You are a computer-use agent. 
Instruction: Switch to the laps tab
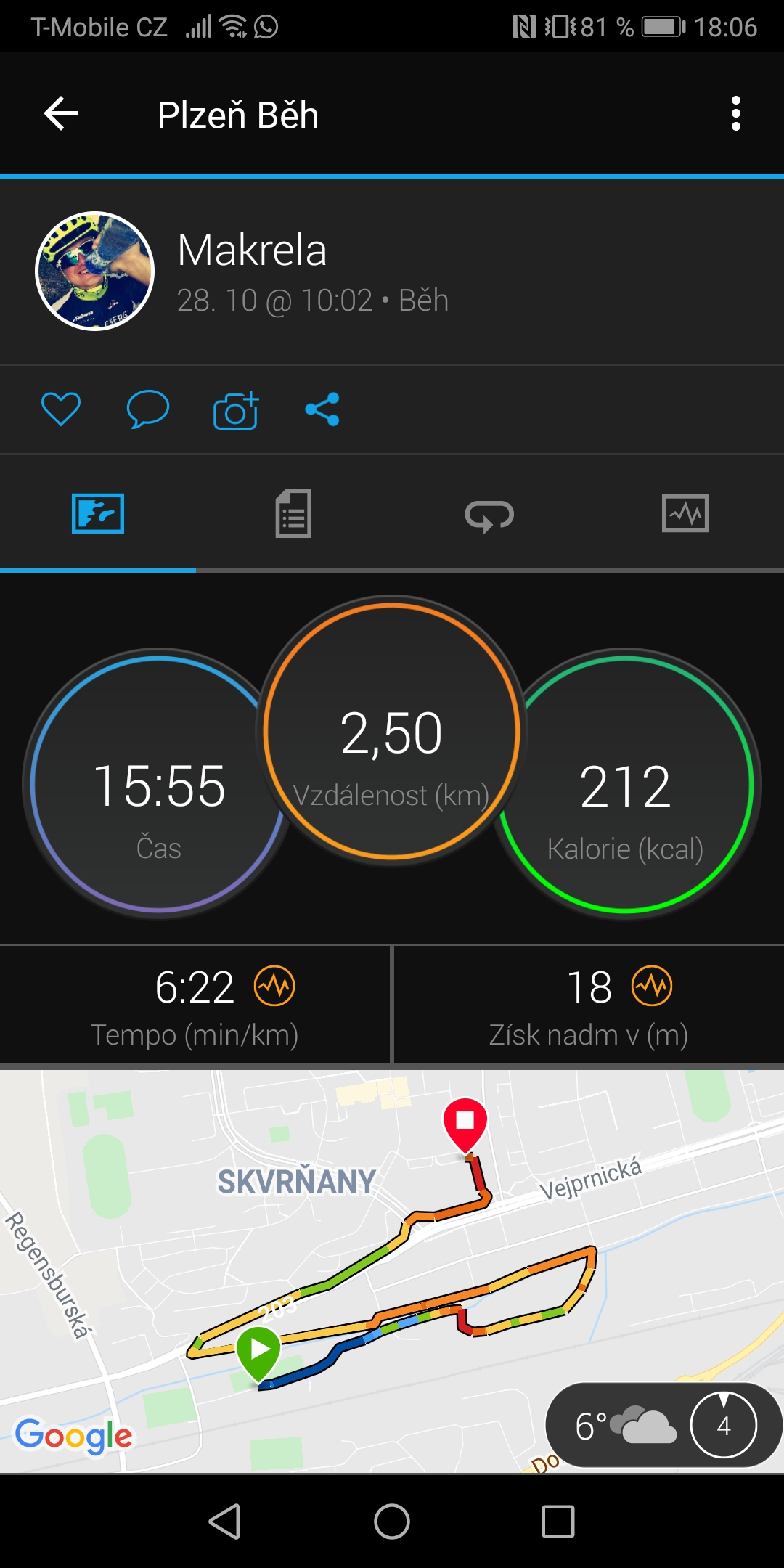(x=489, y=515)
